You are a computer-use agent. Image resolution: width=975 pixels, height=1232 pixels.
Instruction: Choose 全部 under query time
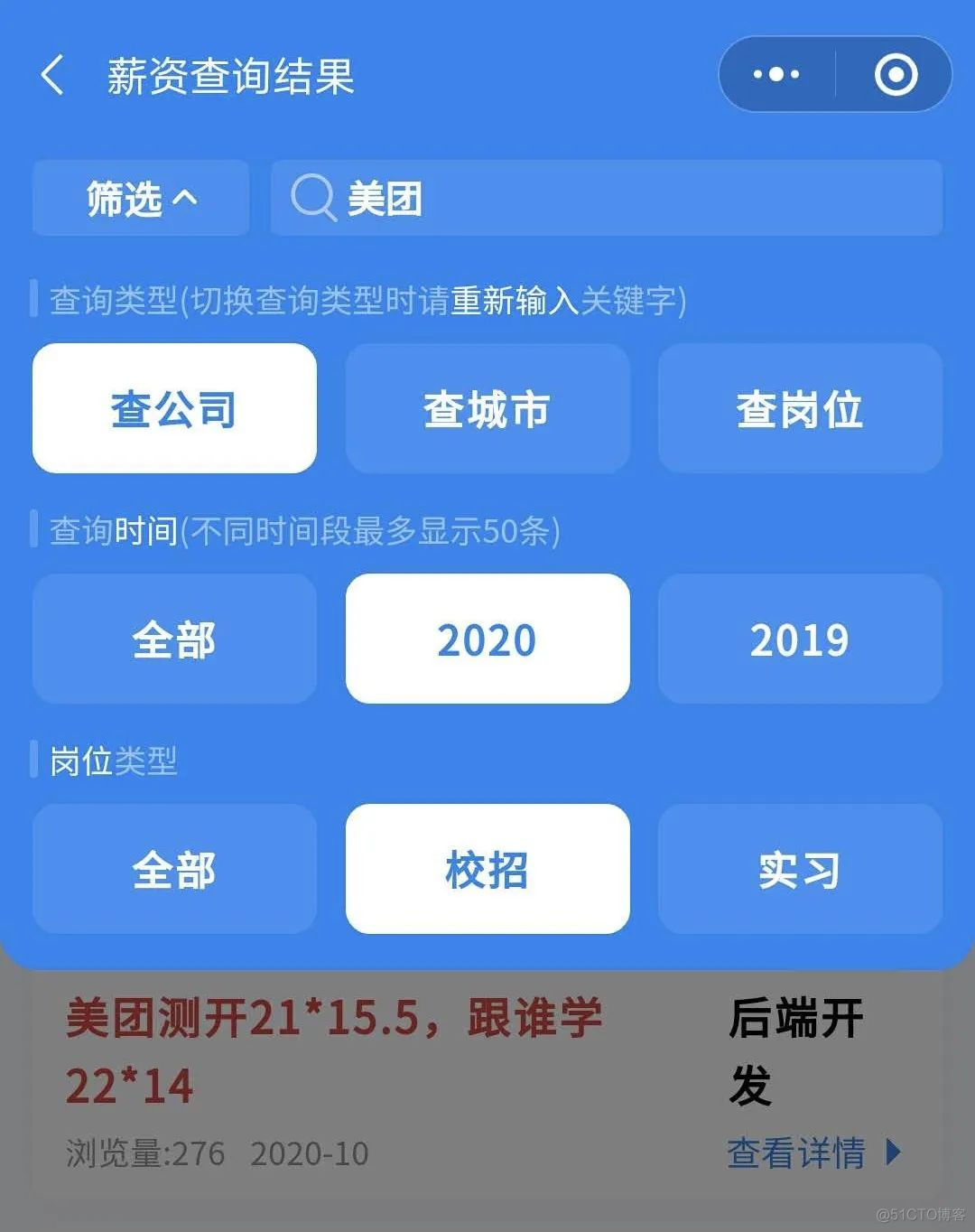174,639
